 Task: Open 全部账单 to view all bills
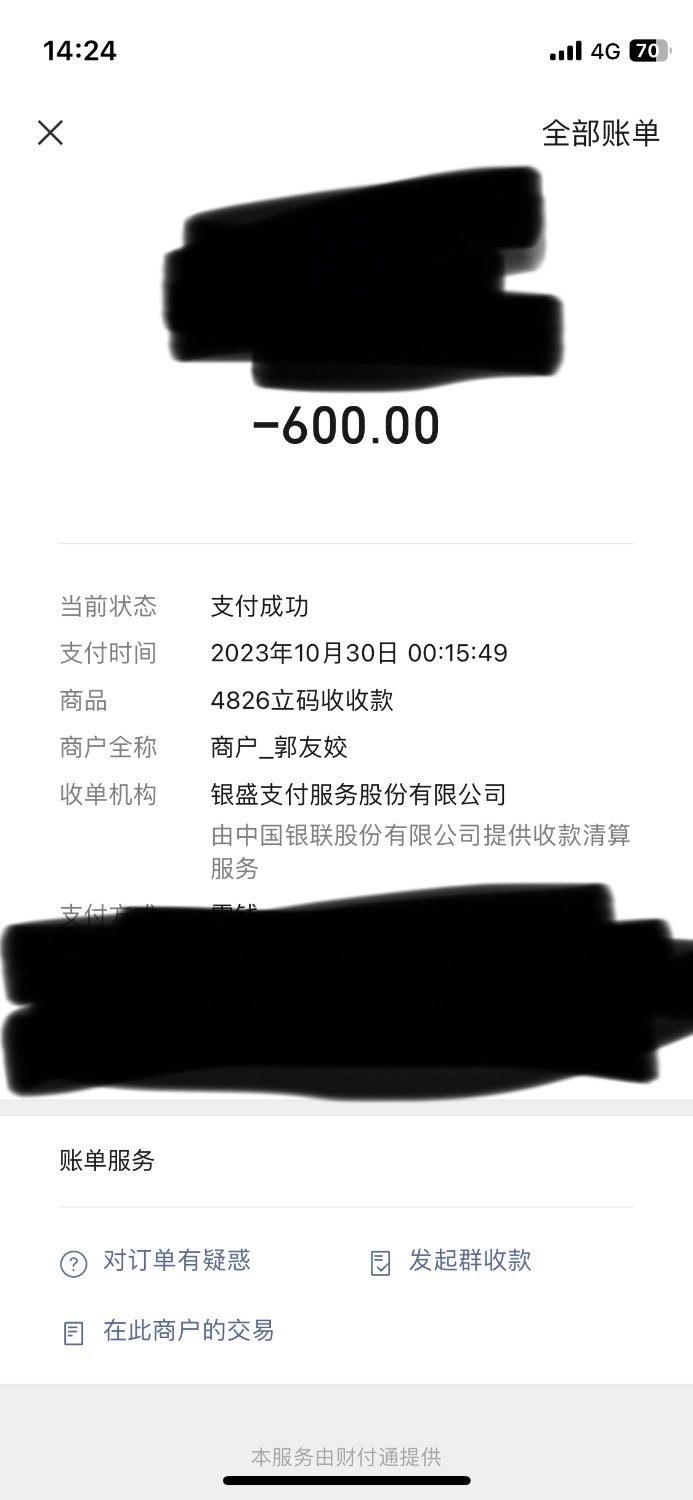(x=600, y=133)
